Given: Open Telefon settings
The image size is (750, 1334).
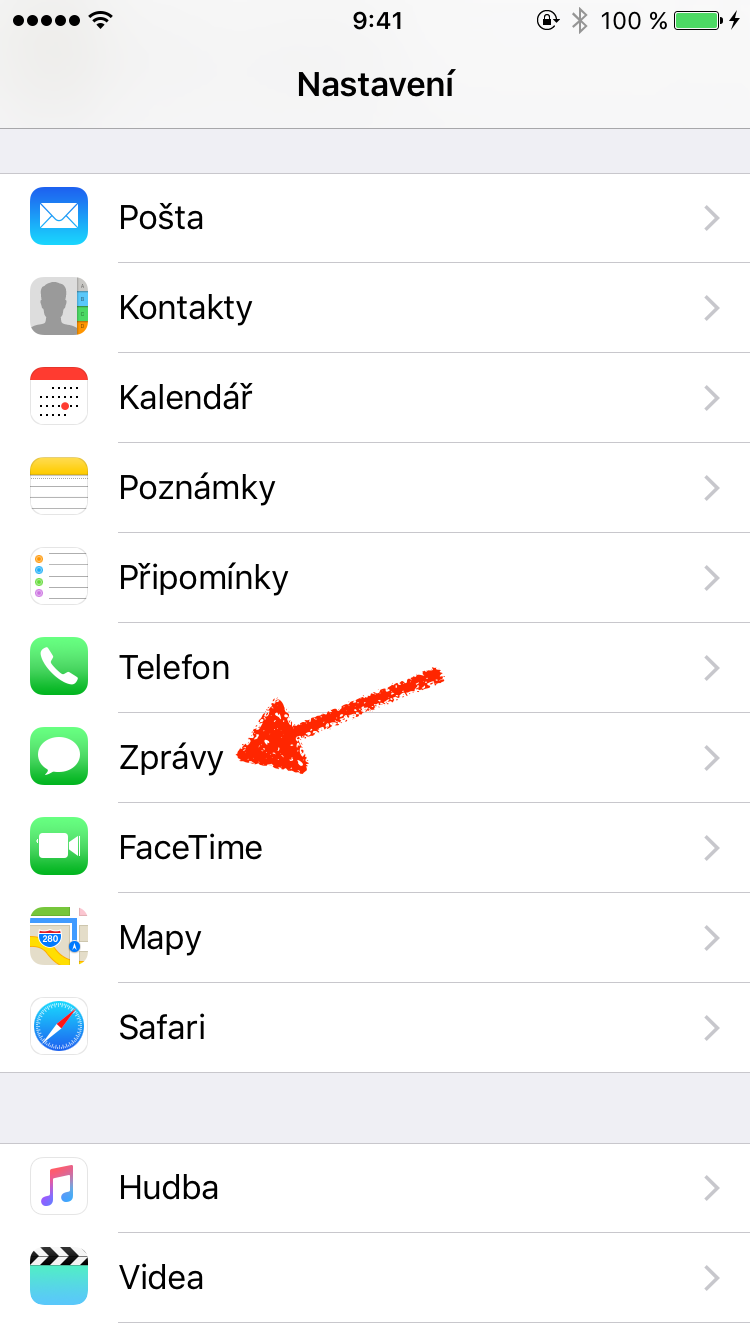Looking at the screenshot, I should pos(375,667).
